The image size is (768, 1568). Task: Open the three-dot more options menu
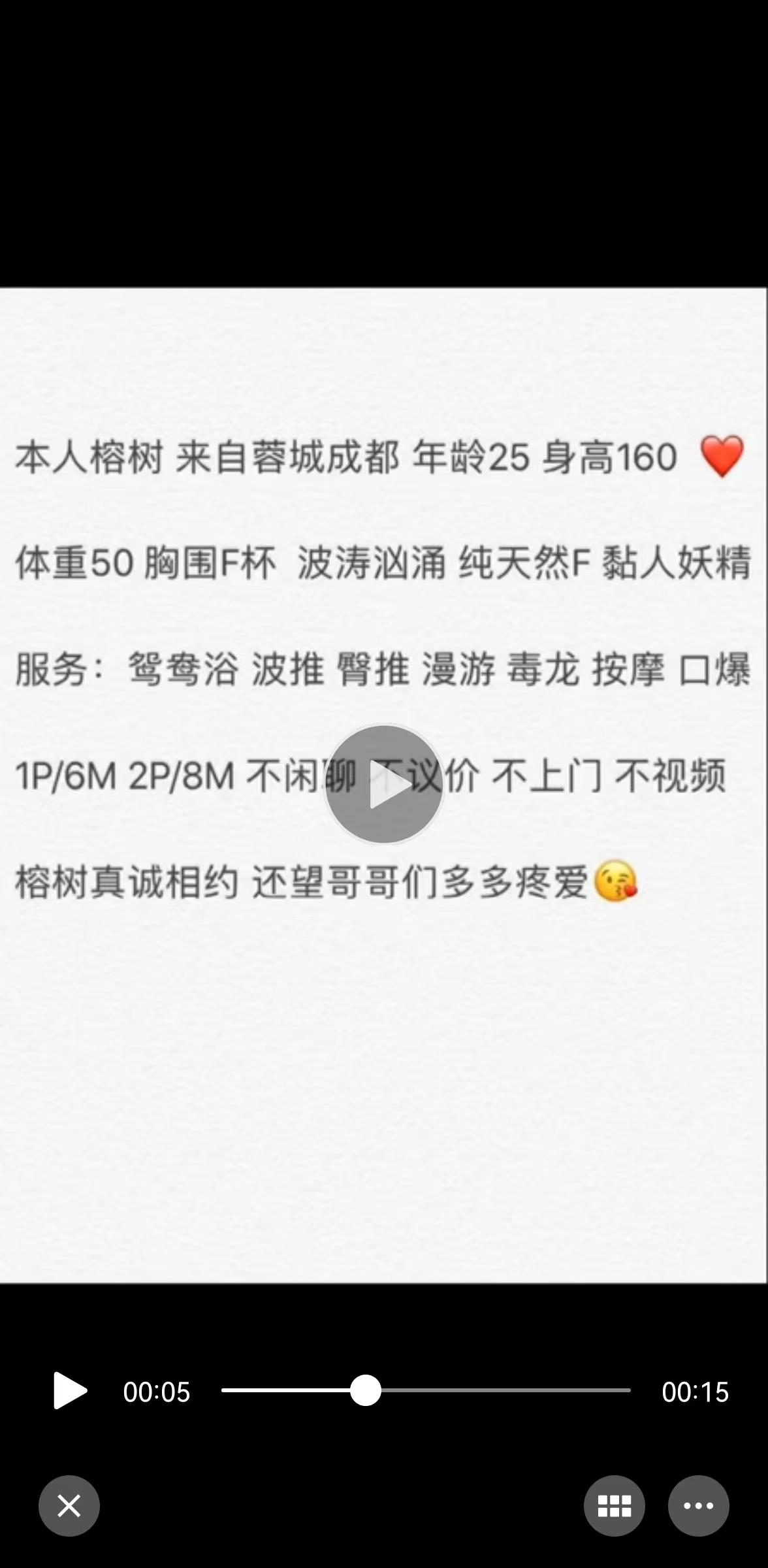(698, 1506)
